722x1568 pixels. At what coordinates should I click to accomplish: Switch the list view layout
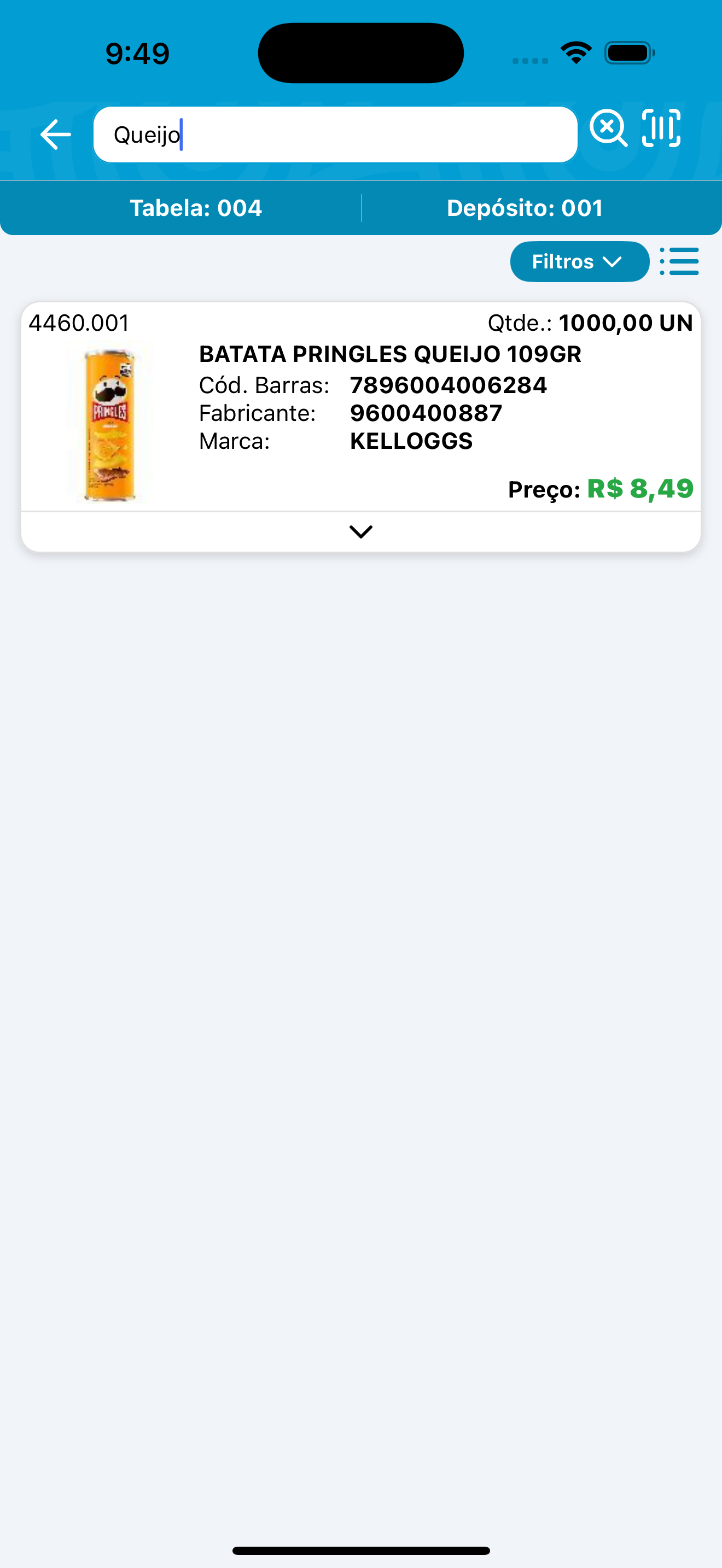click(x=679, y=262)
